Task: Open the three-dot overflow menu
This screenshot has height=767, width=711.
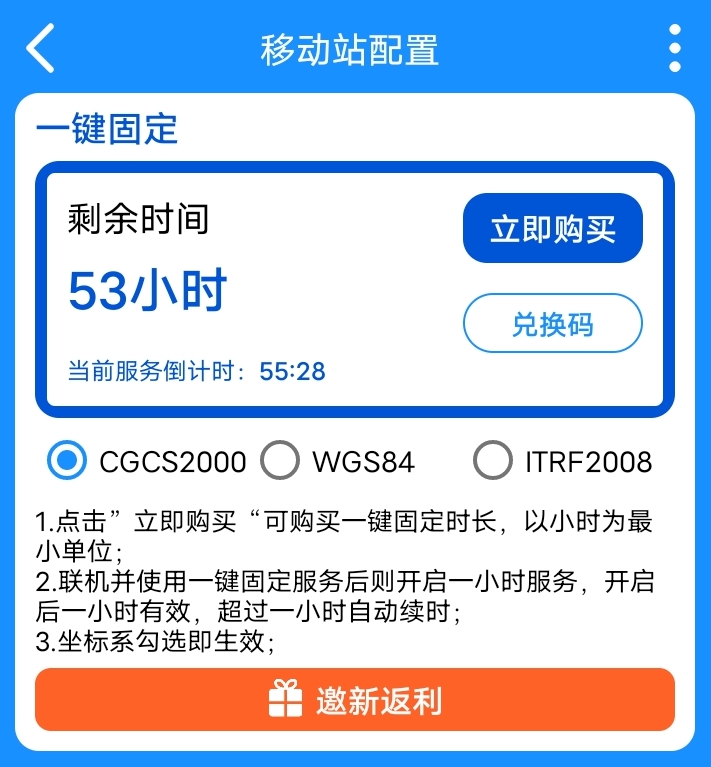Action: (x=675, y=48)
